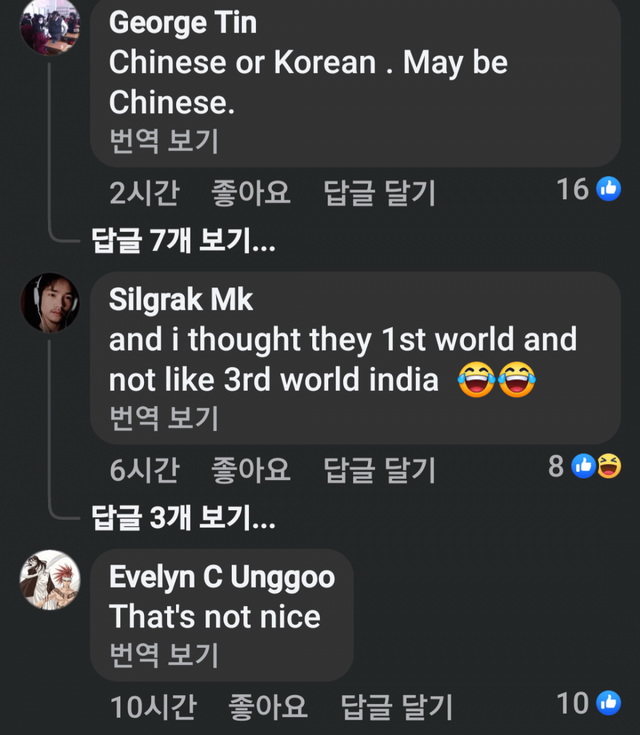Like Evelyn C Unggoo's comment
The image size is (640, 735).
pos(267,707)
